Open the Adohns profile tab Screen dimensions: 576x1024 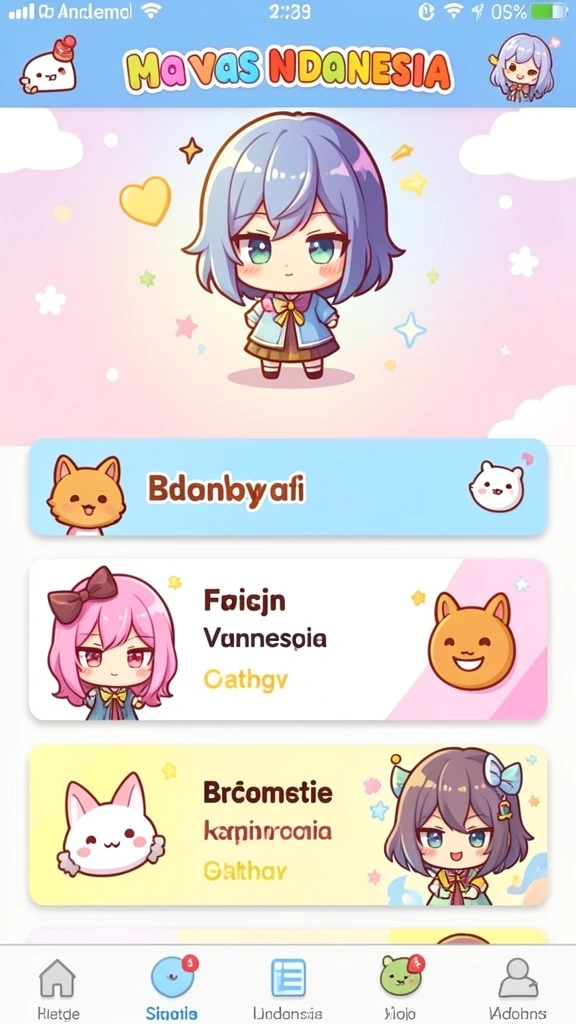pos(517,989)
